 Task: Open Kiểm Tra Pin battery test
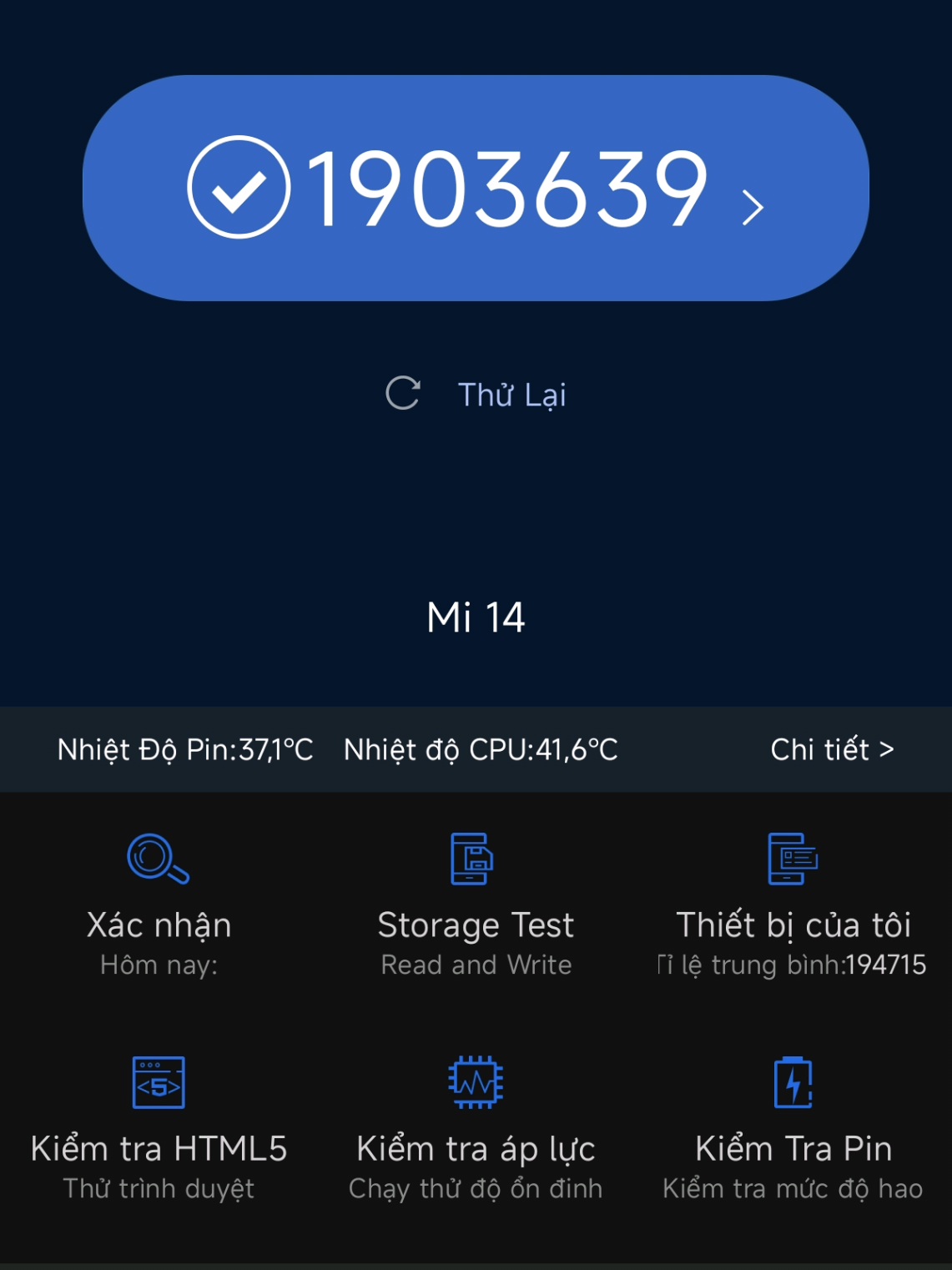pyautogui.click(x=793, y=1128)
